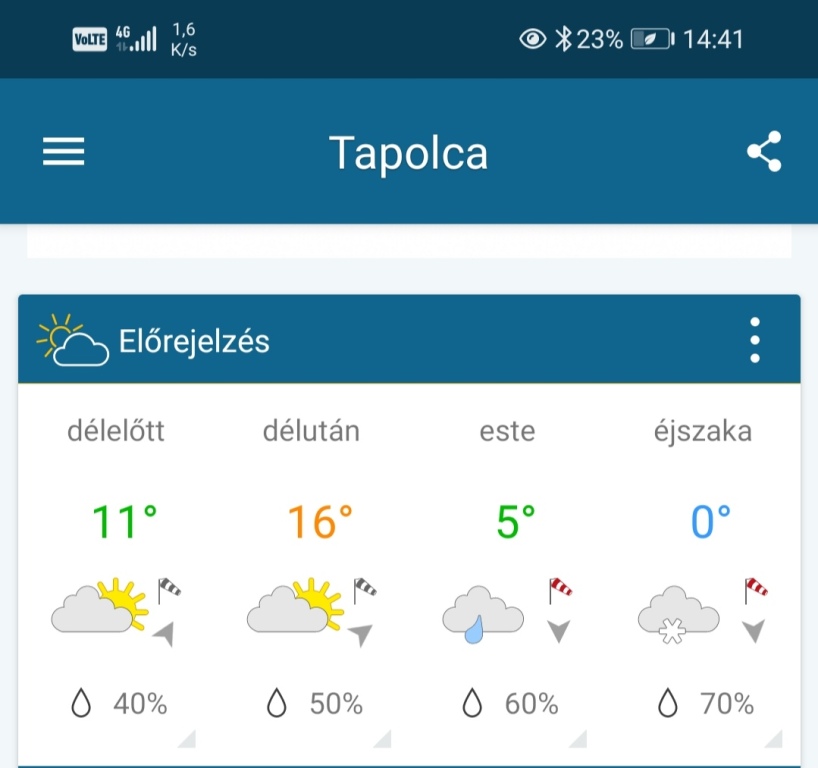Open the Előrejelzés card overflow menu
818x768 pixels.
click(755, 341)
